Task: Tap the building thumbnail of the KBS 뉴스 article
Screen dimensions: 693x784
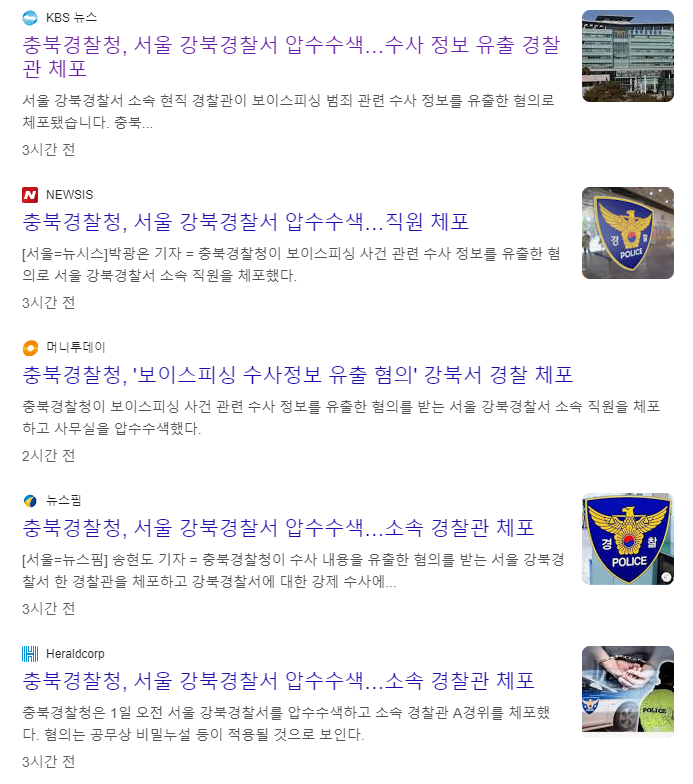Action: (x=627, y=56)
